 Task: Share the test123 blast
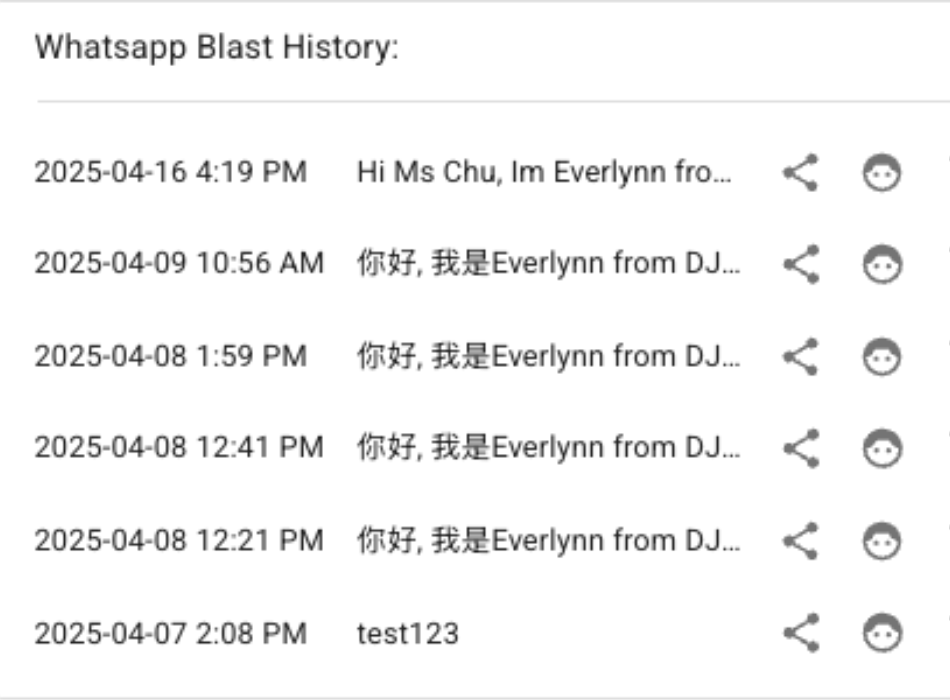800,632
